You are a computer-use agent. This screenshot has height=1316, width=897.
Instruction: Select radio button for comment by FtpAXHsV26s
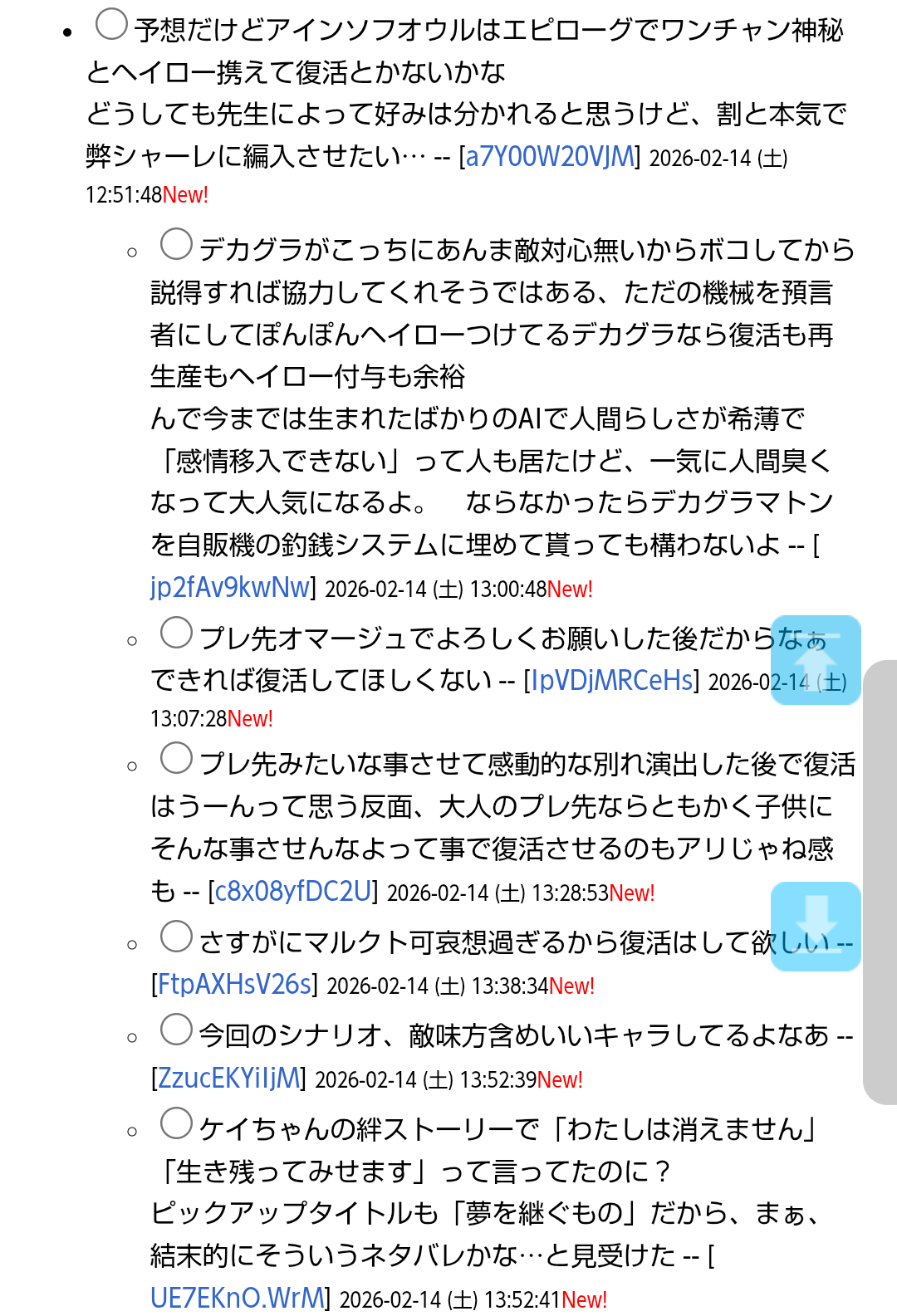pyautogui.click(x=176, y=937)
